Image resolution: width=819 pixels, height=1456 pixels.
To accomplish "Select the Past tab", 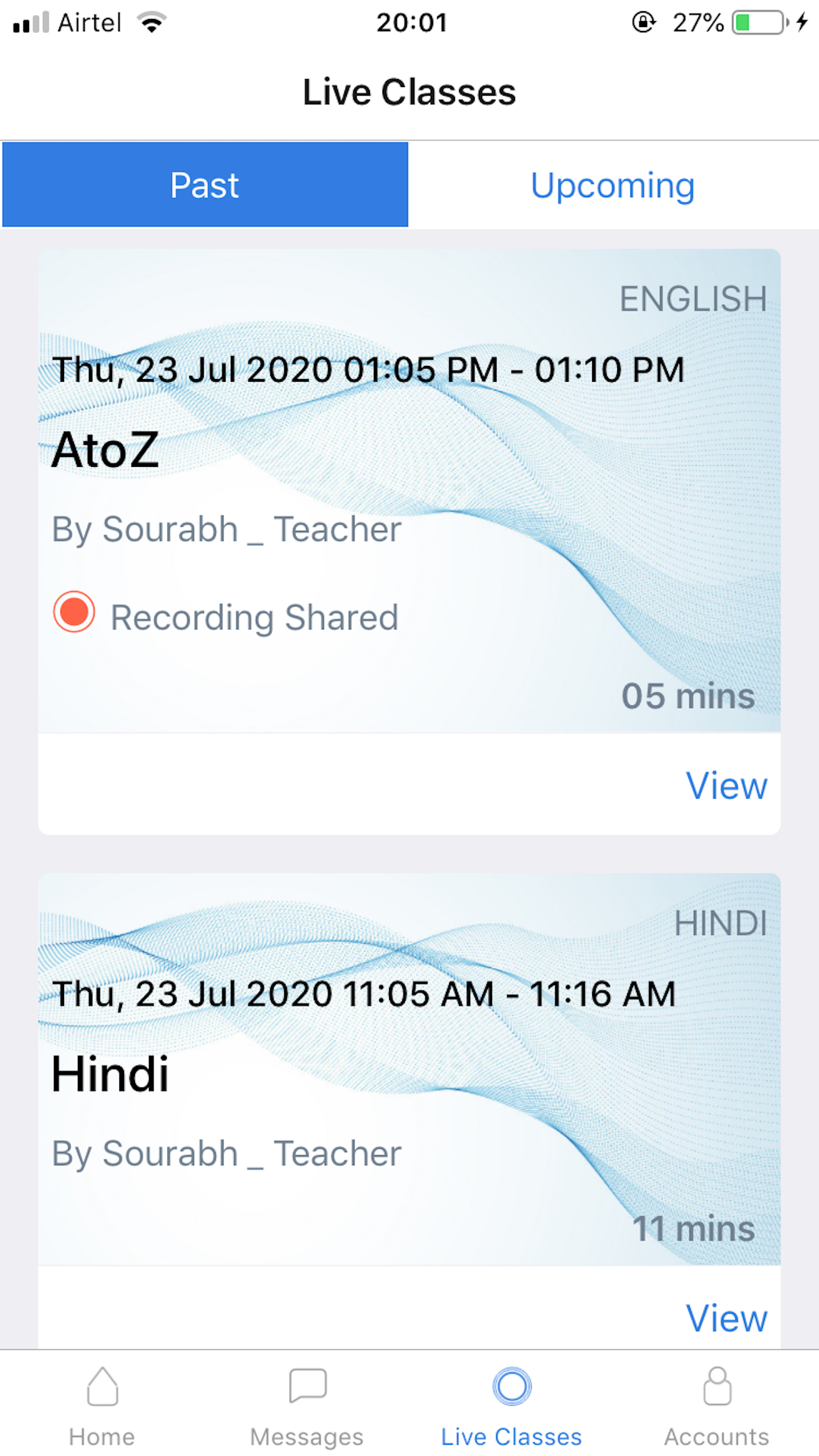I will (x=204, y=185).
